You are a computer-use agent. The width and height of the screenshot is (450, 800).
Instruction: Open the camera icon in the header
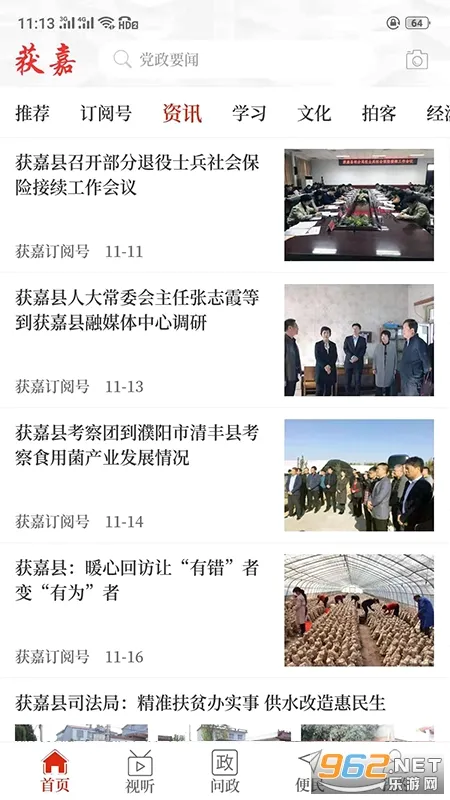[x=417, y=60]
